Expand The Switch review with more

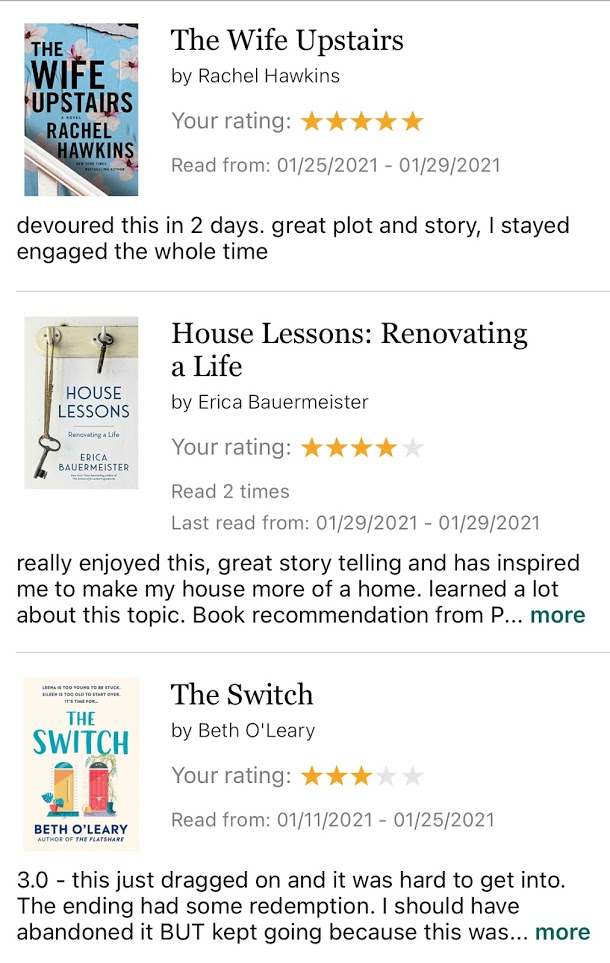click(562, 932)
